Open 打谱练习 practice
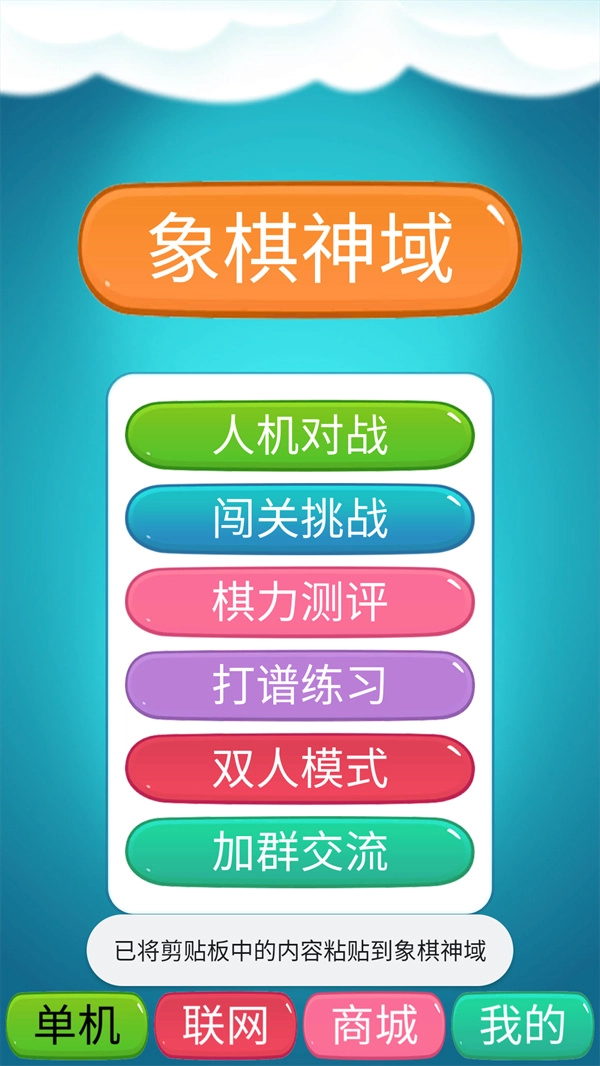This screenshot has height=1066, width=600. [x=299, y=686]
